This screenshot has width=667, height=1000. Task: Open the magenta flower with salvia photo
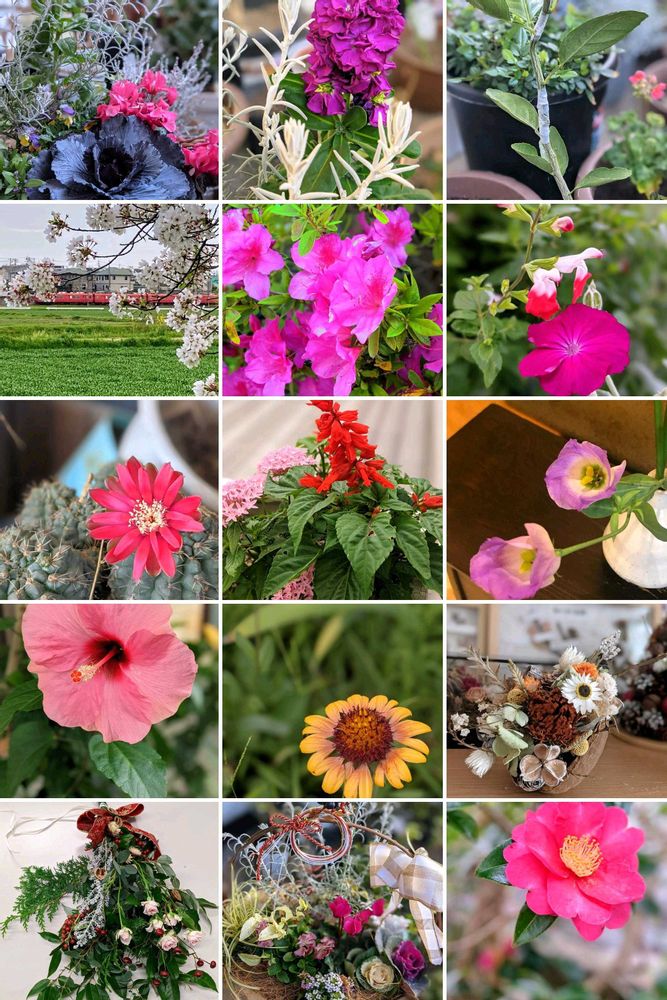[556, 300]
